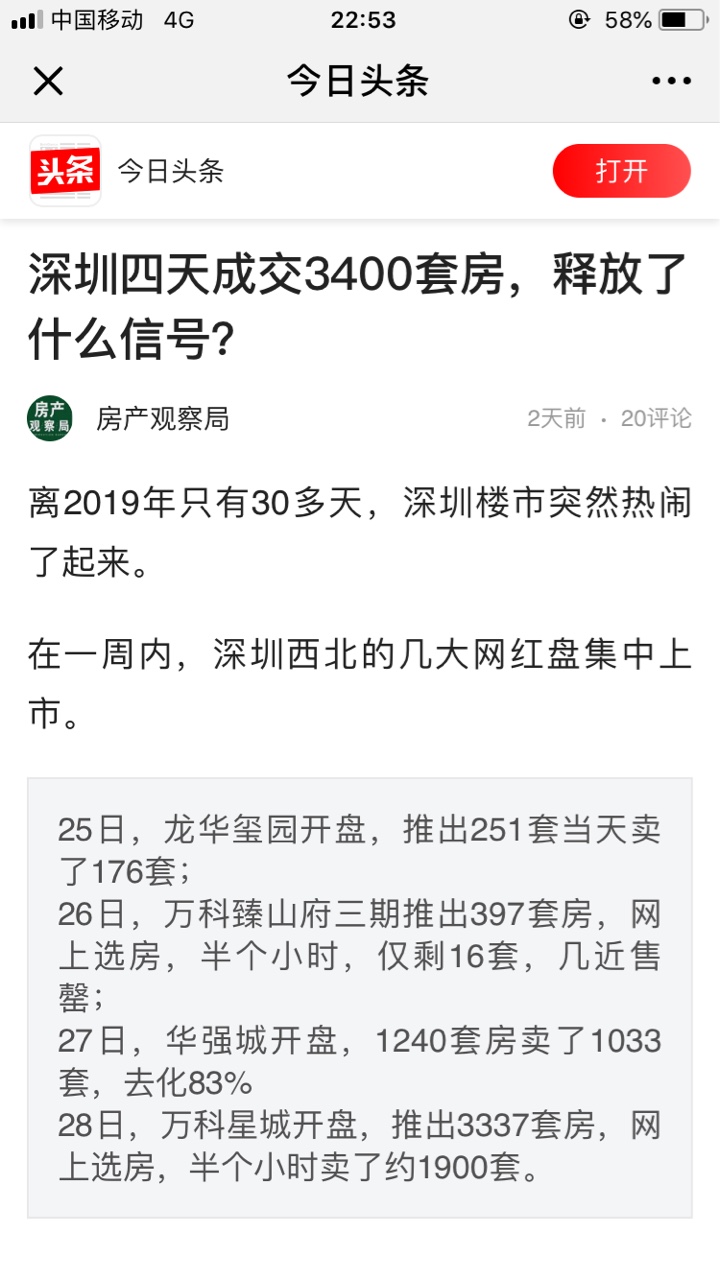View the author 房产观察局 profile
720x1280 pixels.
pyautogui.click(x=163, y=418)
